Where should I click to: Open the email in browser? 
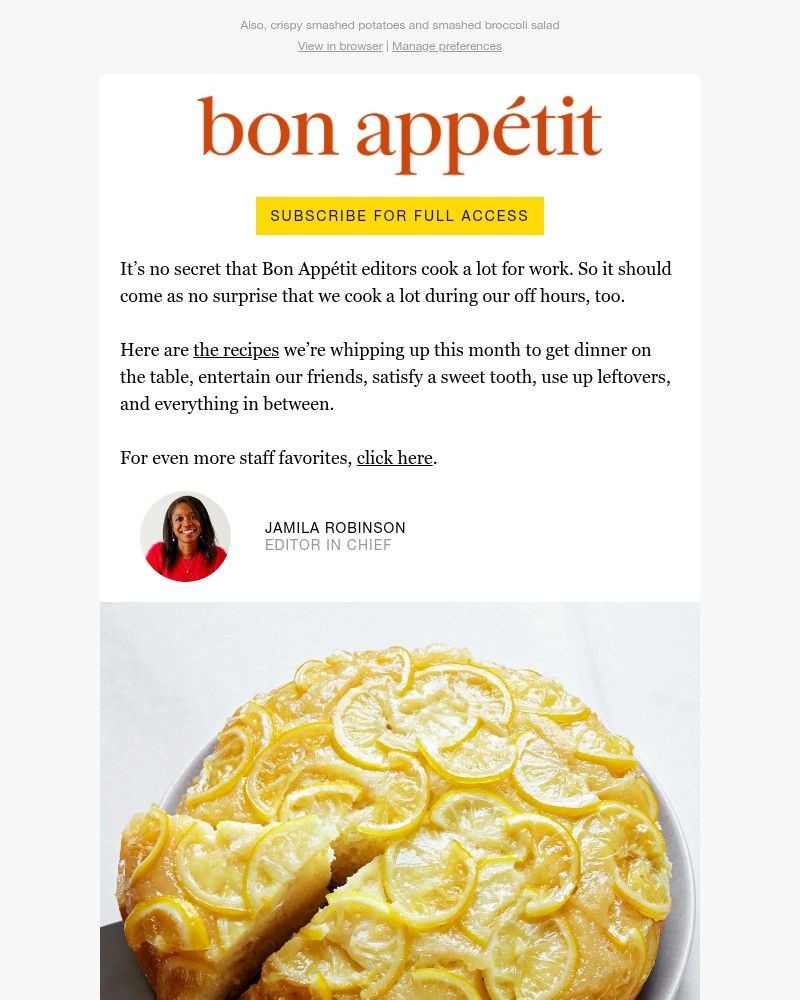pyautogui.click(x=340, y=46)
